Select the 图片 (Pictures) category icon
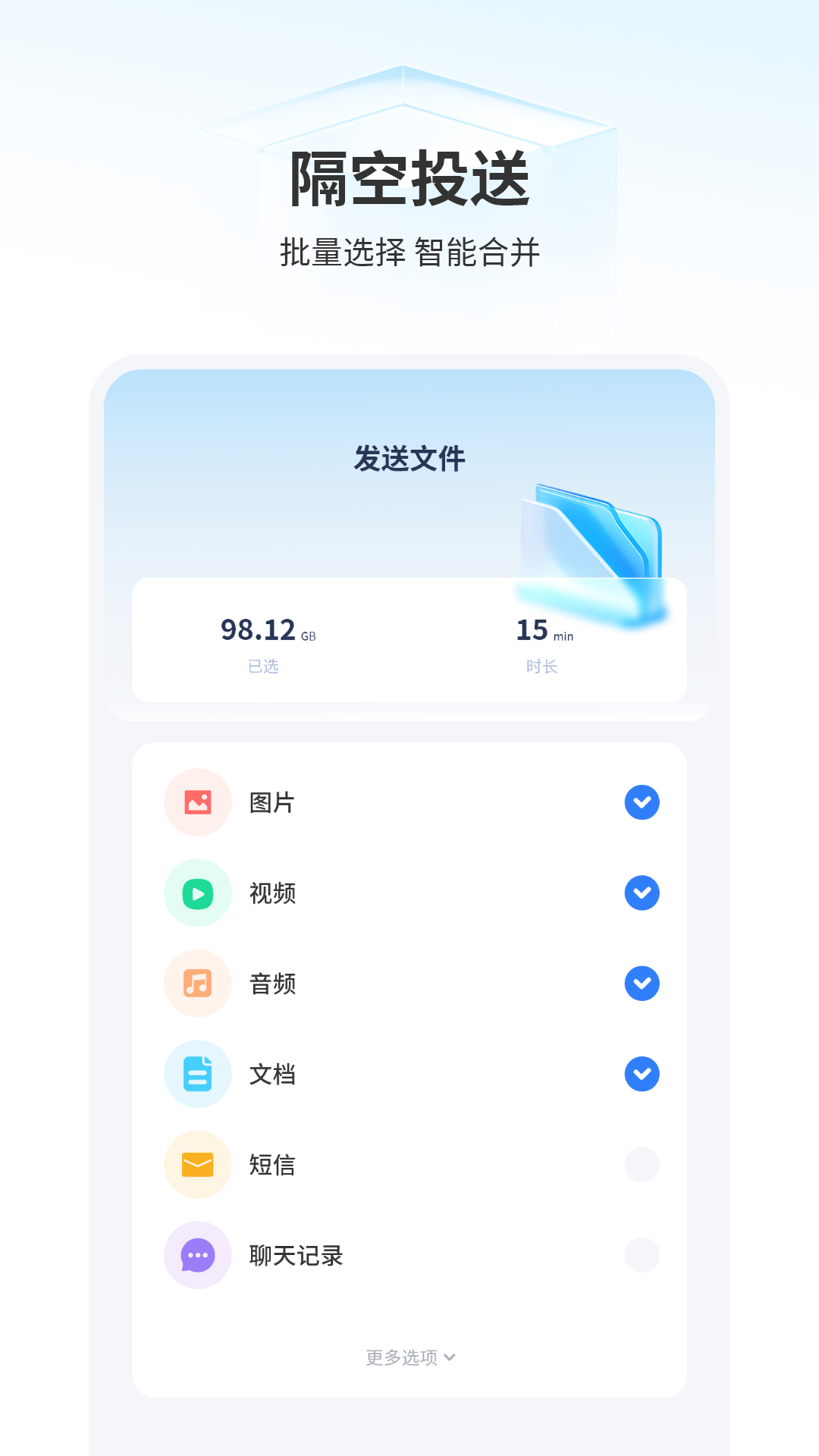 (x=197, y=802)
